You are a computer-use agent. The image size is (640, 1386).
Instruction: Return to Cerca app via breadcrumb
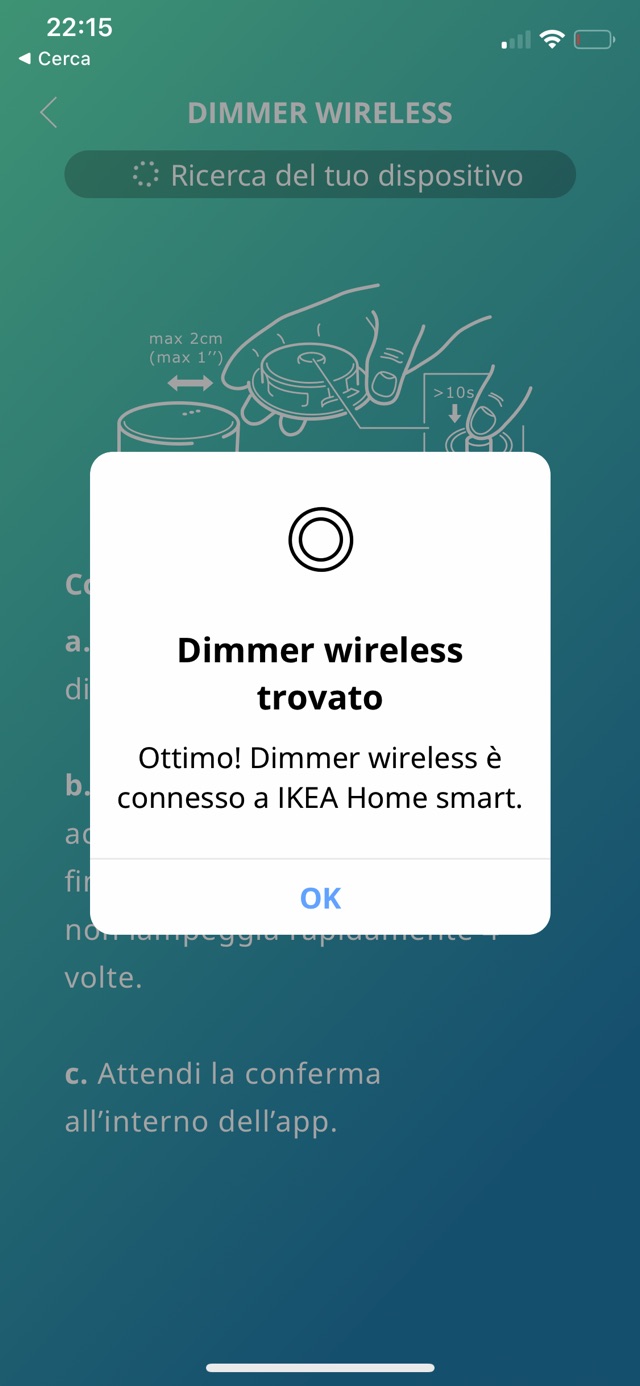point(54,59)
